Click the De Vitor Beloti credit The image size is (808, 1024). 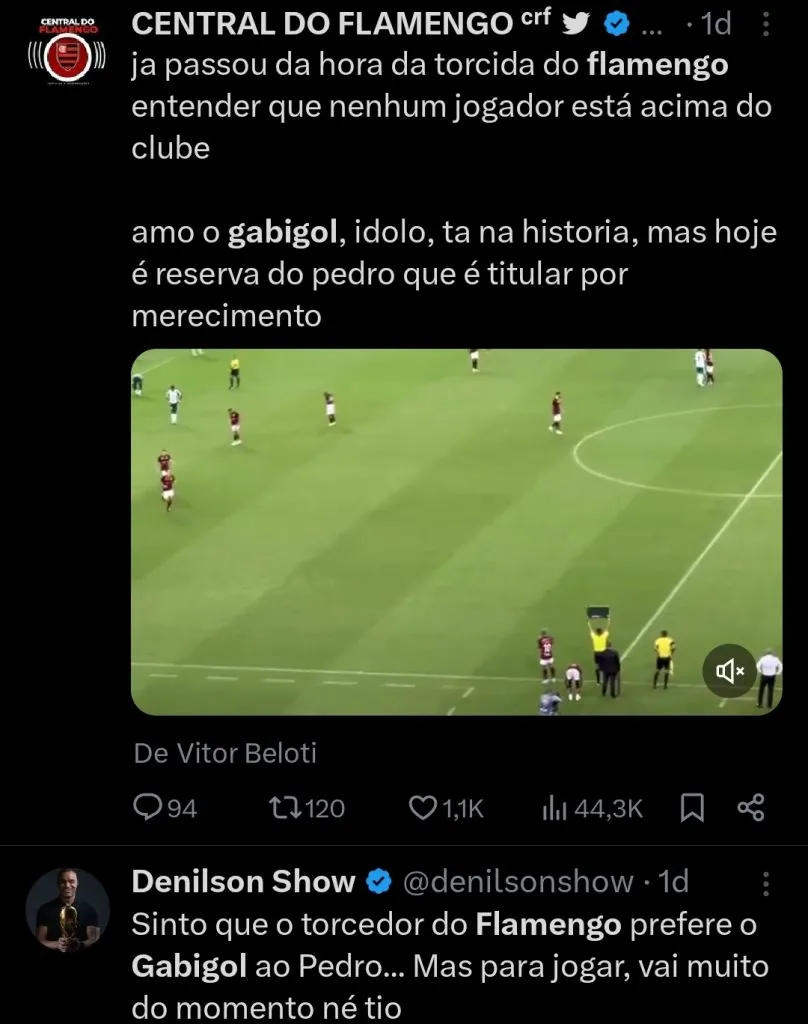pyautogui.click(x=225, y=752)
